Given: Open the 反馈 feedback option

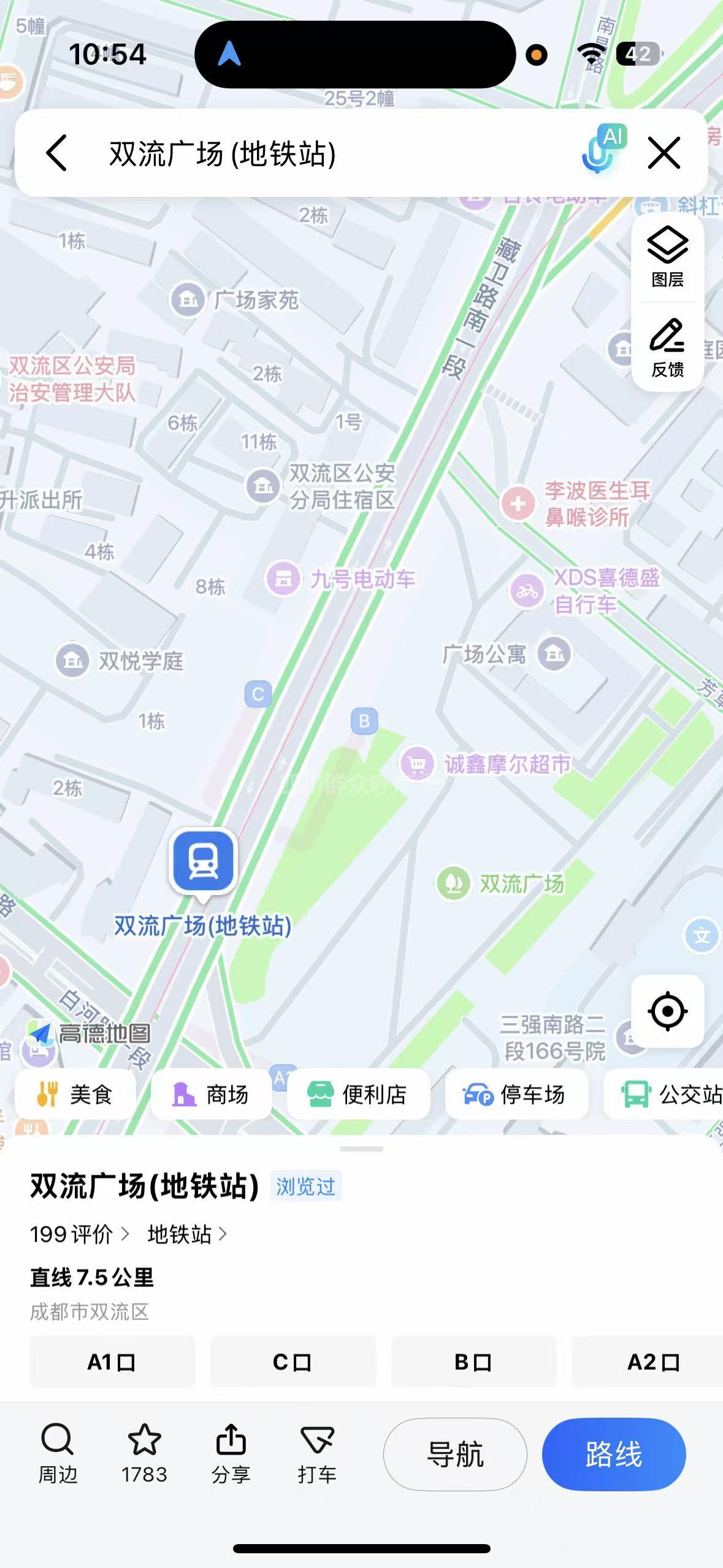Looking at the screenshot, I should (667, 348).
